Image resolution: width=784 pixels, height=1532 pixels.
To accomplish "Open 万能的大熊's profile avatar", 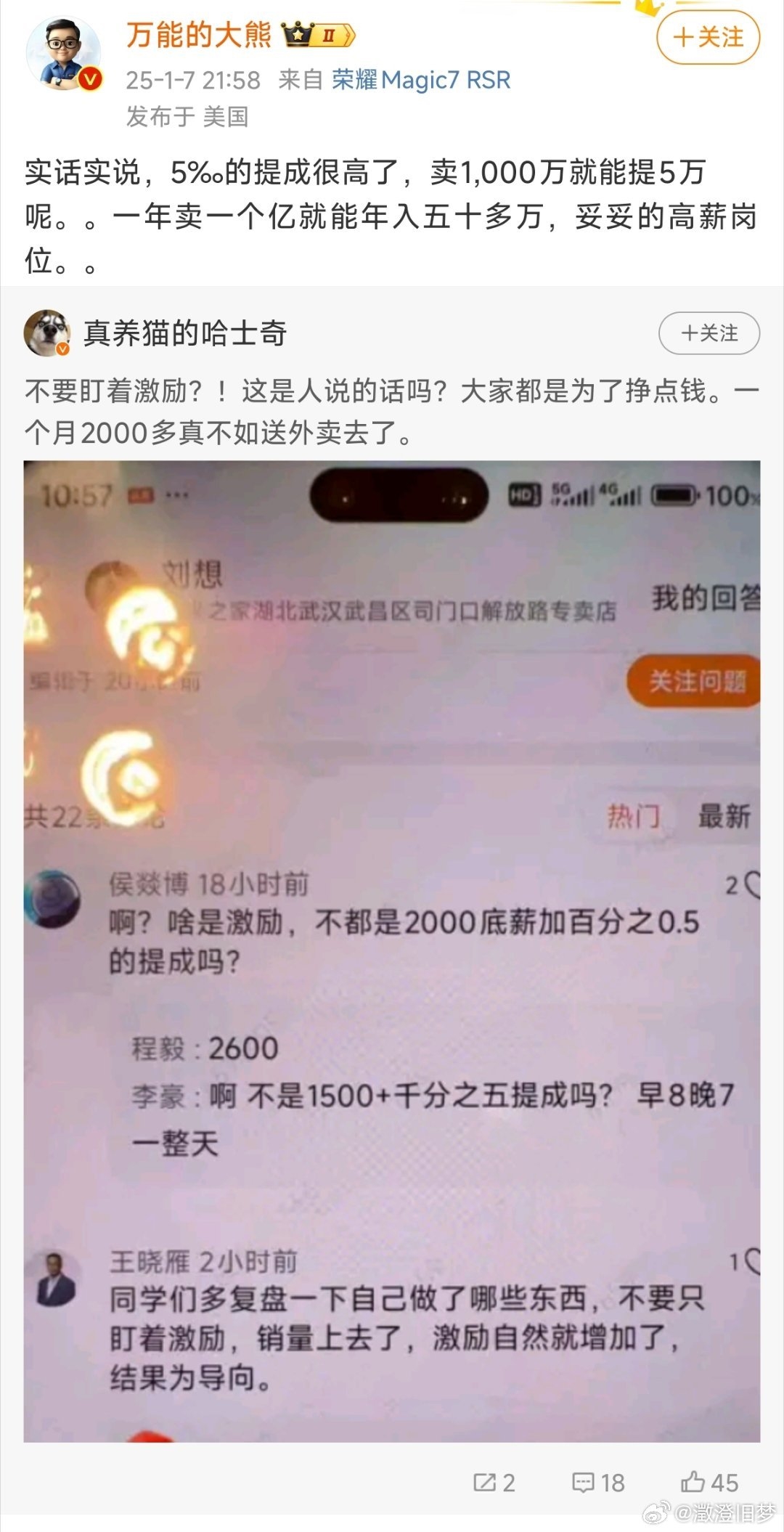I will [62, 54].
